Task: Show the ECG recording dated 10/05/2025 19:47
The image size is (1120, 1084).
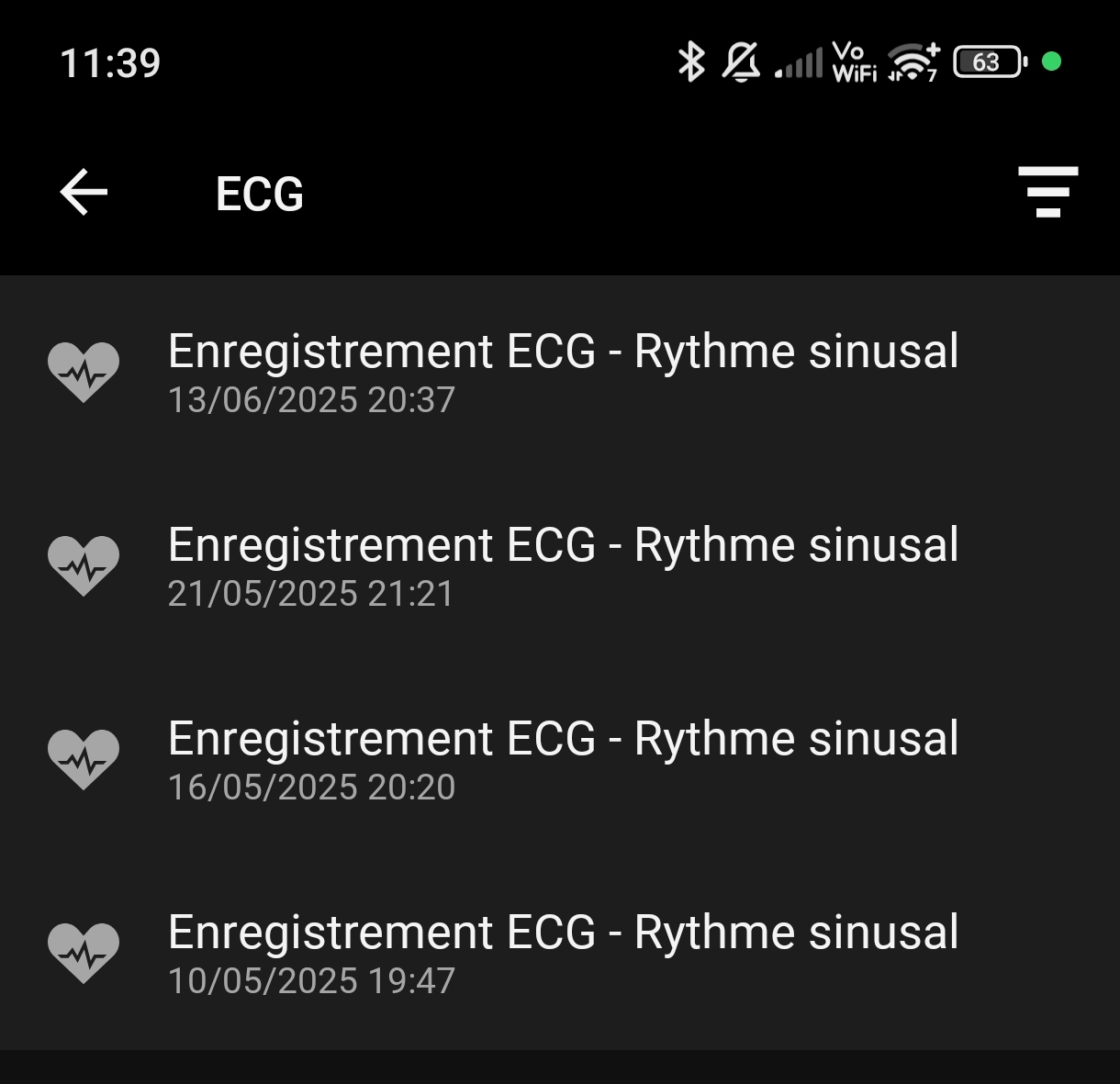Action: tap(562, 954)
